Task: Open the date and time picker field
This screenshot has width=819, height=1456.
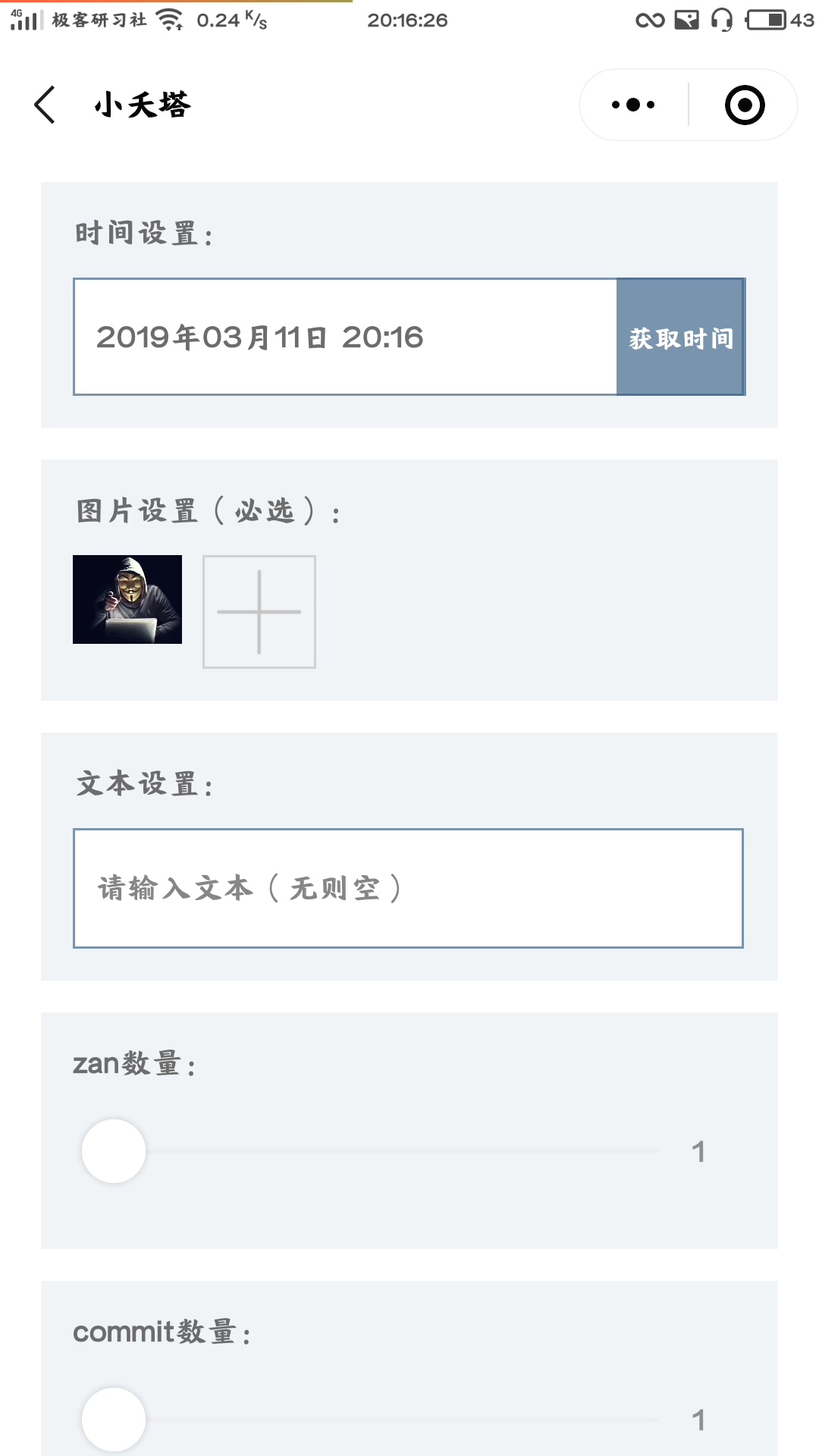Action: [x=345, y=337]
